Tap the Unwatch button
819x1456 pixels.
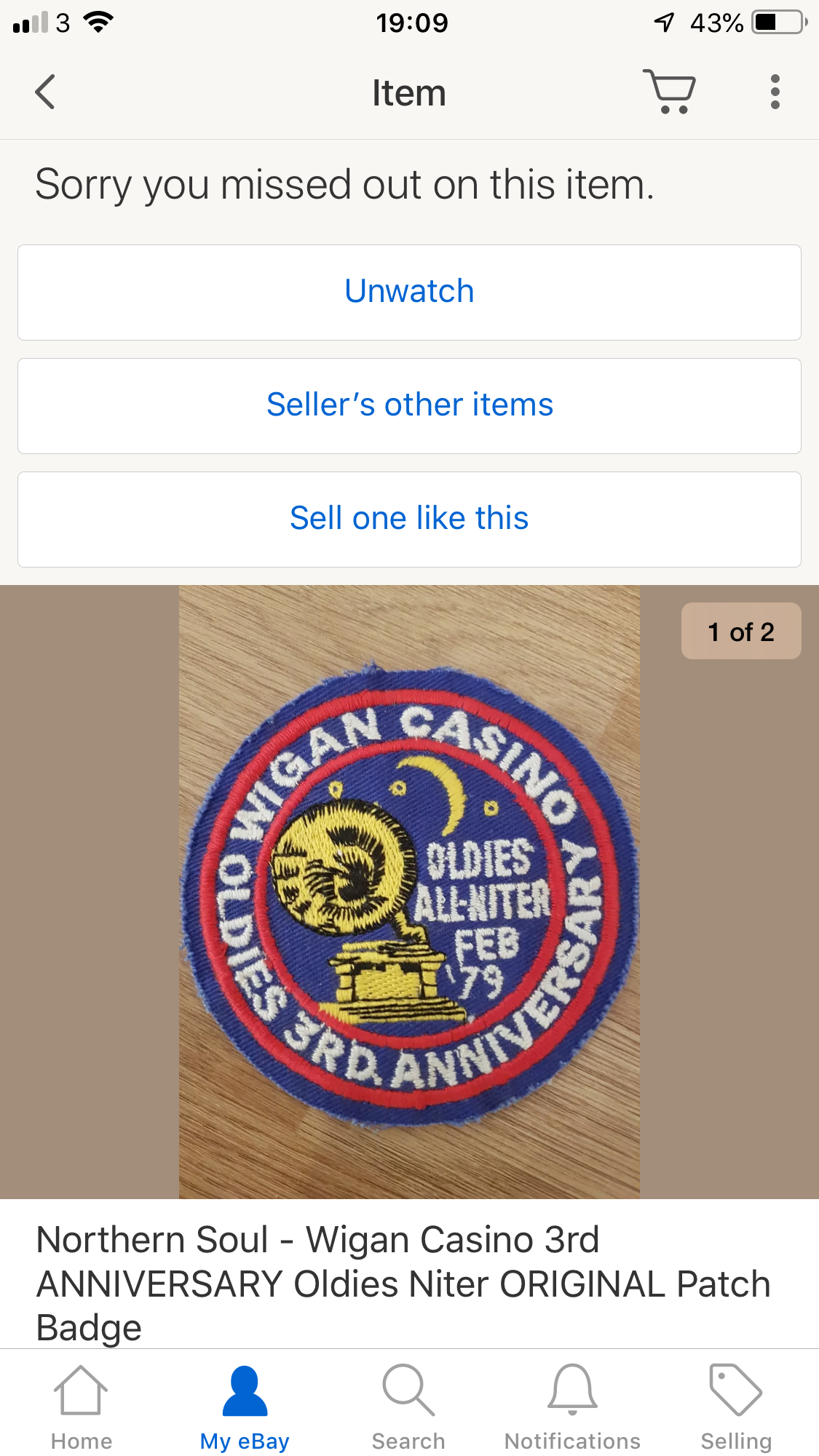(409, 293)
